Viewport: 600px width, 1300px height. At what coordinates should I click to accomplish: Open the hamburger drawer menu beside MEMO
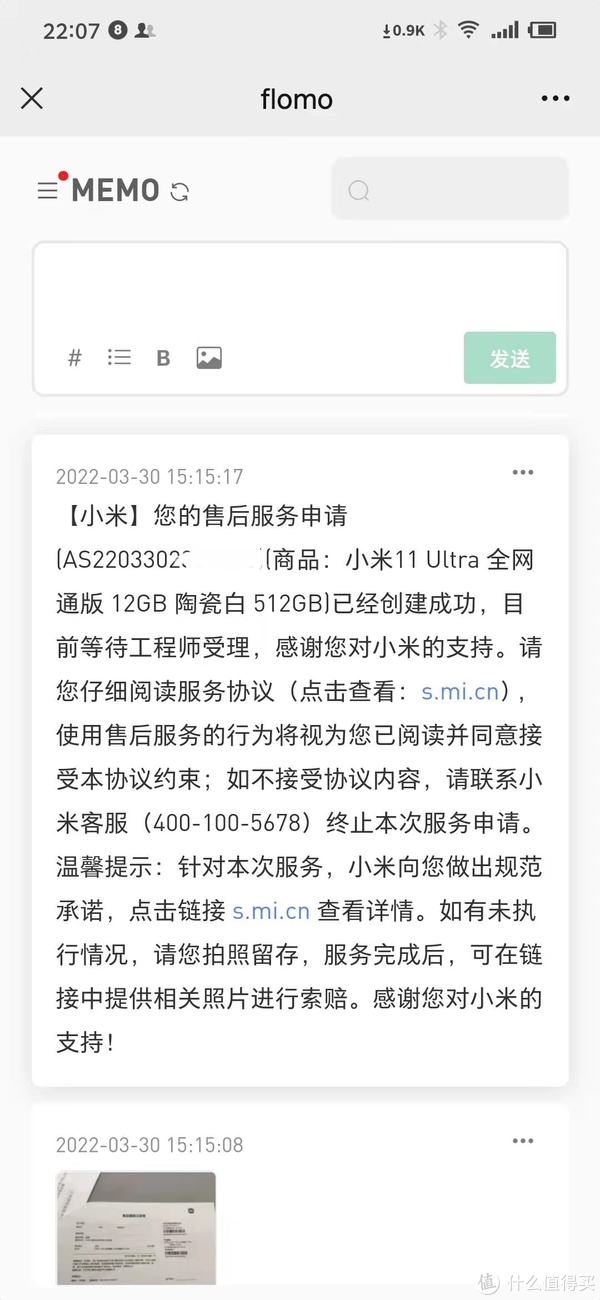(x=47, y=190)
